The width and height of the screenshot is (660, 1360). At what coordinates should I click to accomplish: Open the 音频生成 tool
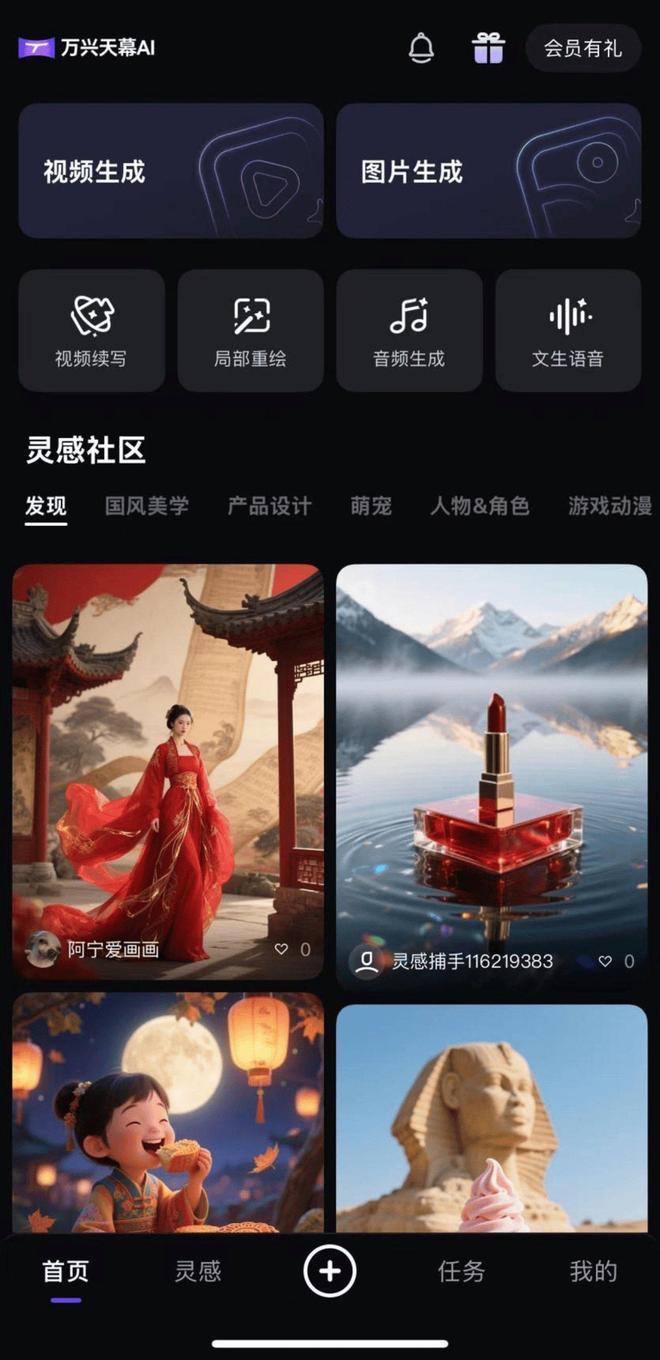[x=409, y=330]
